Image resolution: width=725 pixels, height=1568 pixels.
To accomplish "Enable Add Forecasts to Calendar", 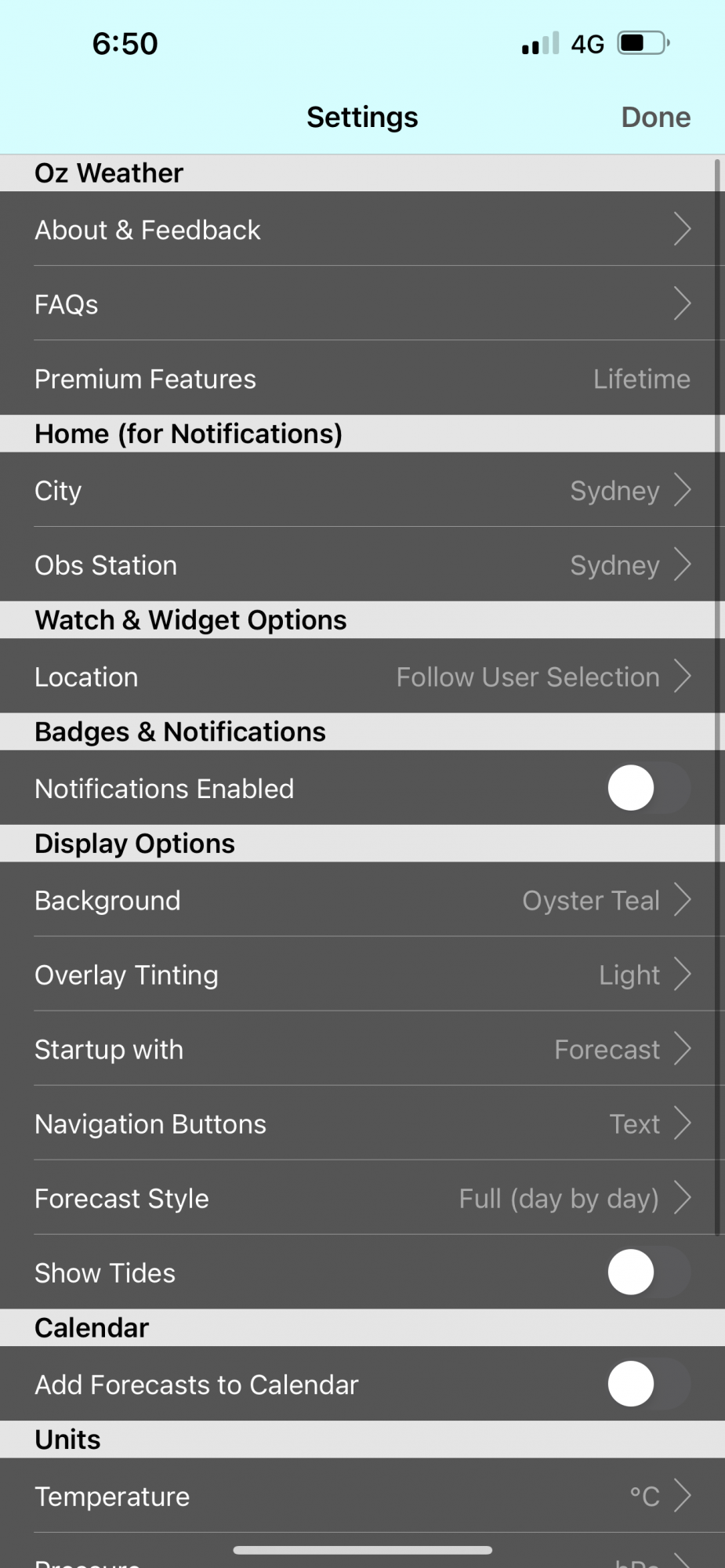I will (648, 1384).
